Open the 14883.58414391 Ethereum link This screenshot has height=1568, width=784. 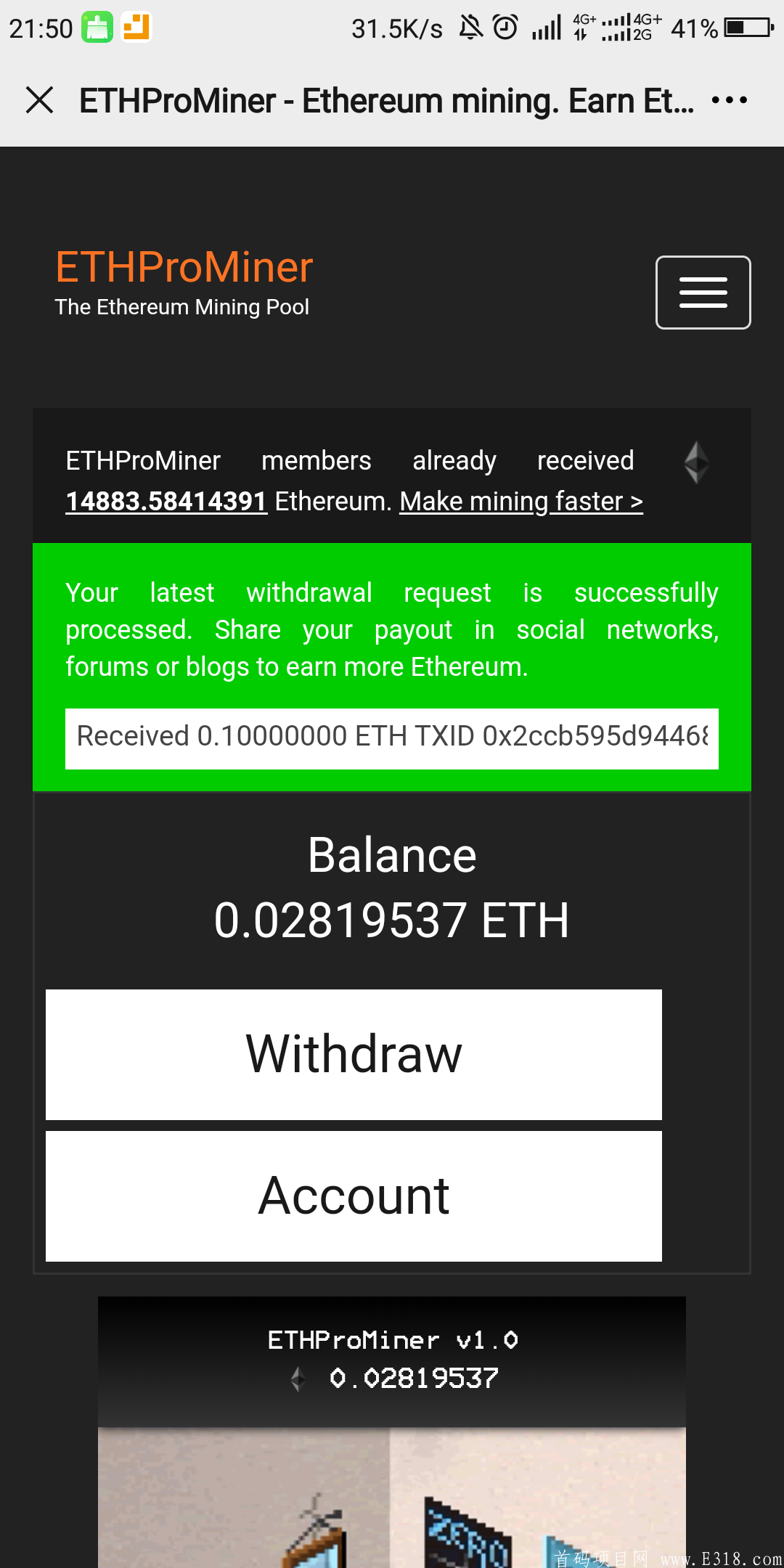pos(166,501)
